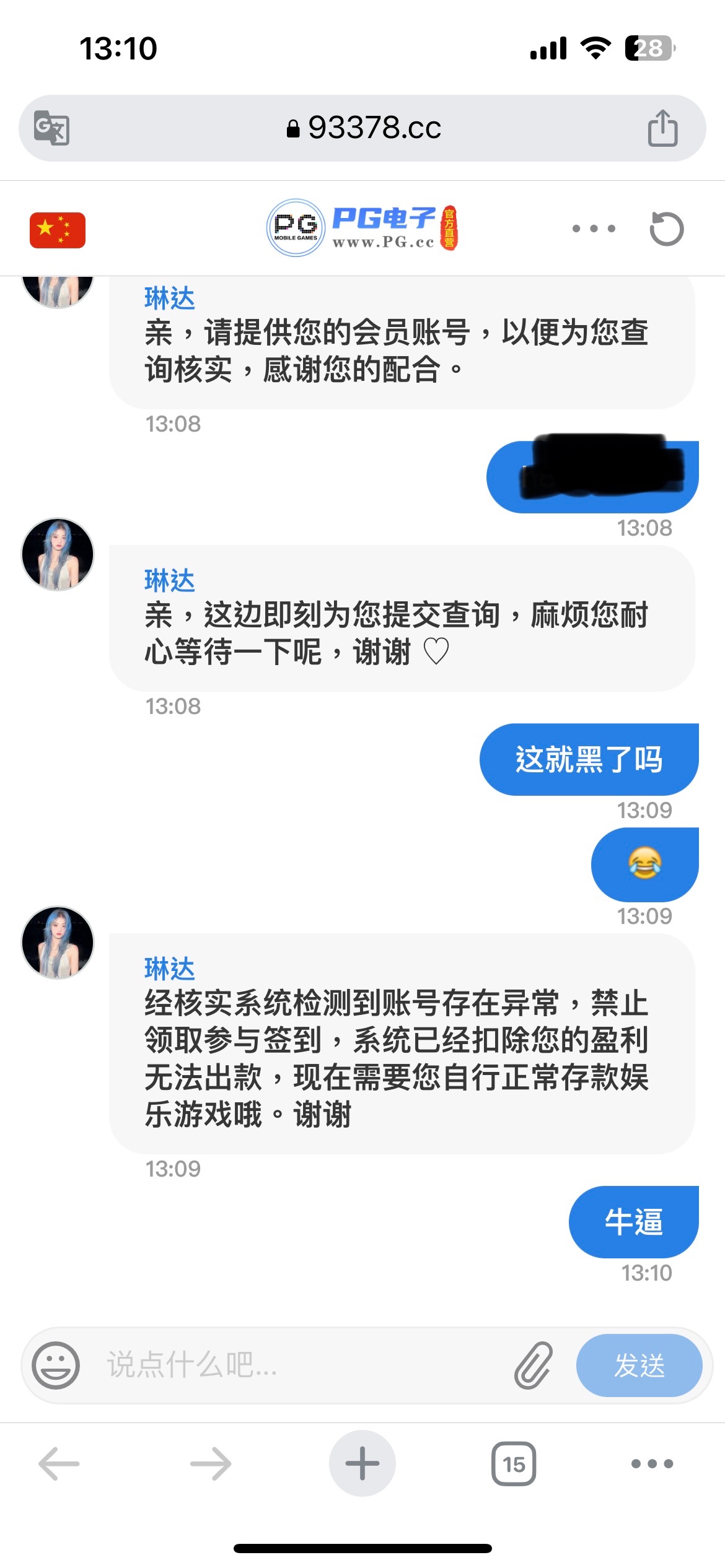Tap the 发送 send button
725x1568 pixels.
tap(639, 1365)
